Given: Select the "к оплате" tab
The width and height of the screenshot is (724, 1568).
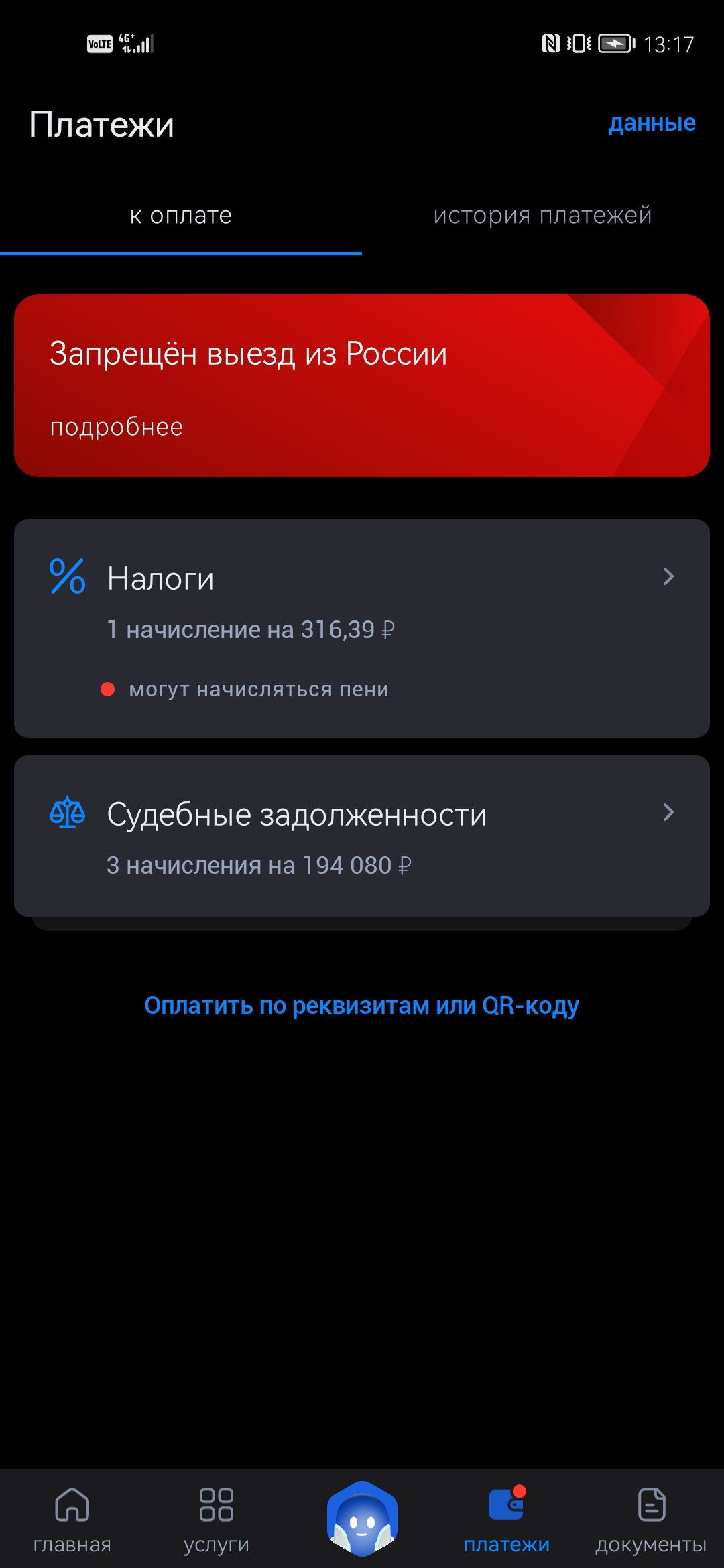Looking at the screenshot, I should point(181,216).
